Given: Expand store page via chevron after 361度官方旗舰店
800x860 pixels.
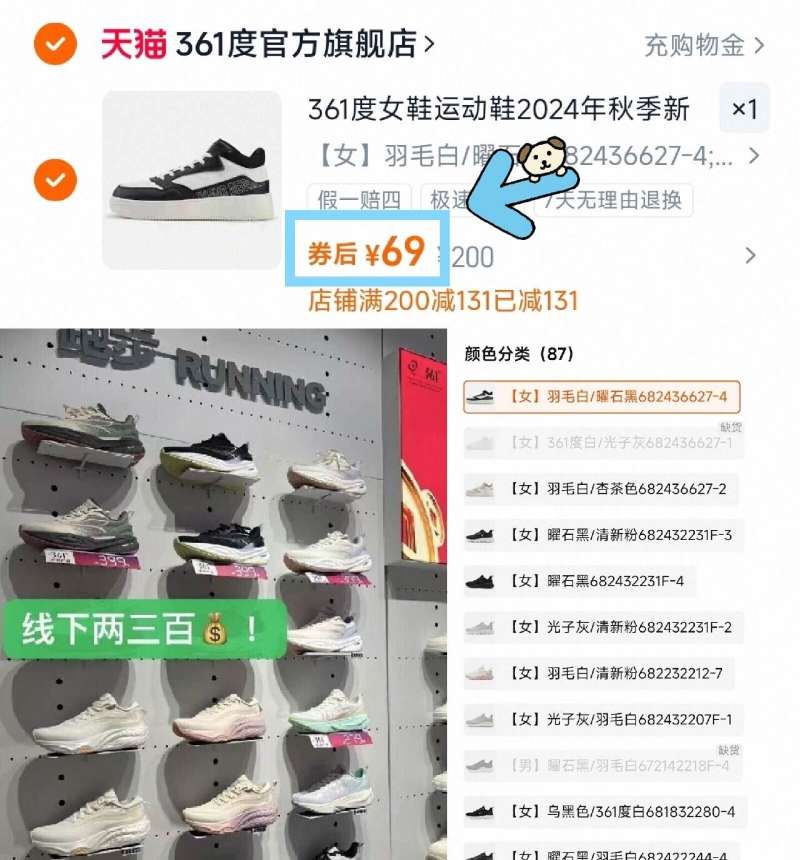Looking at the screenshot, I should [x=429, y=44].
